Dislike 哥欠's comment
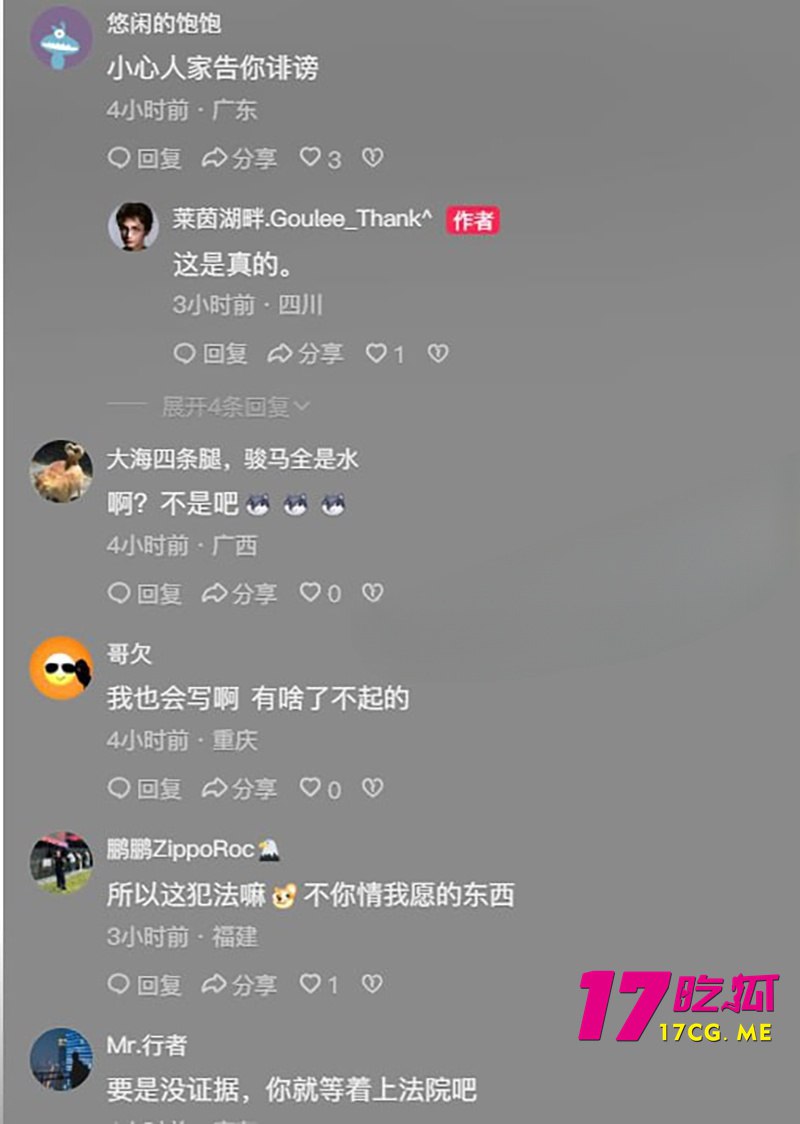 372,789
